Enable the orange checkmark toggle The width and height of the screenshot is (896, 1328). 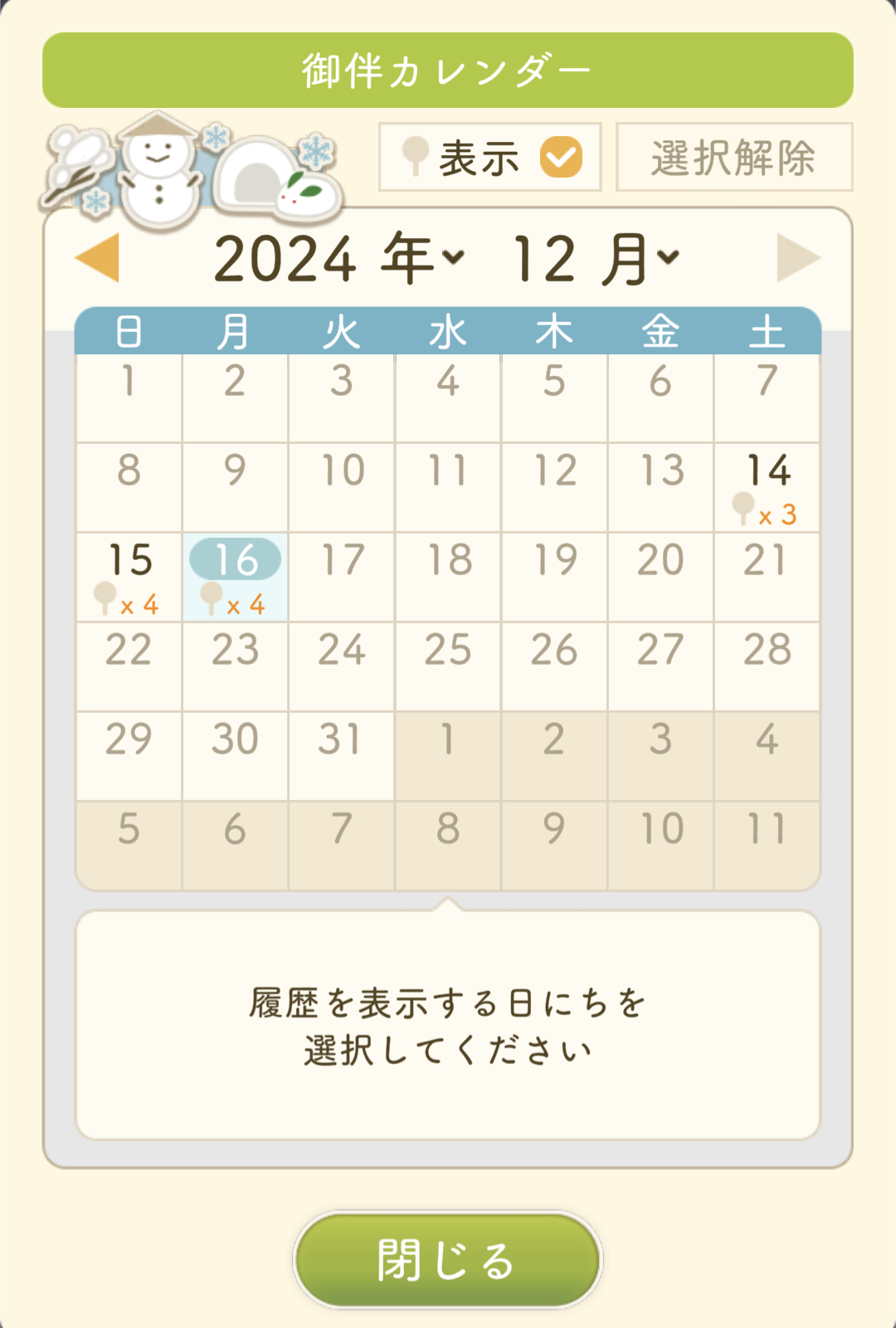coord(559,154)
